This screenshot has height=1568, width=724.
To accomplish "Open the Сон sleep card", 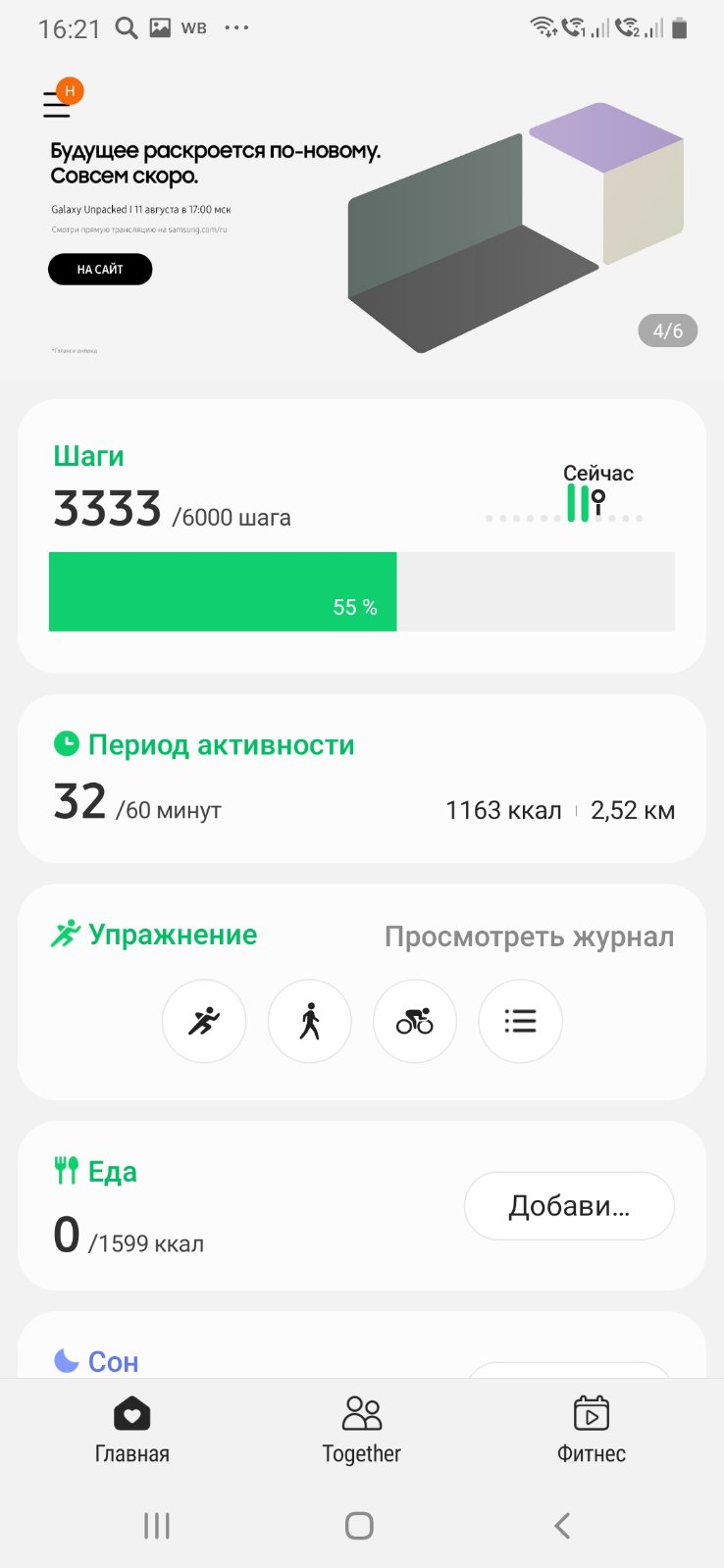I will 113,1360.
